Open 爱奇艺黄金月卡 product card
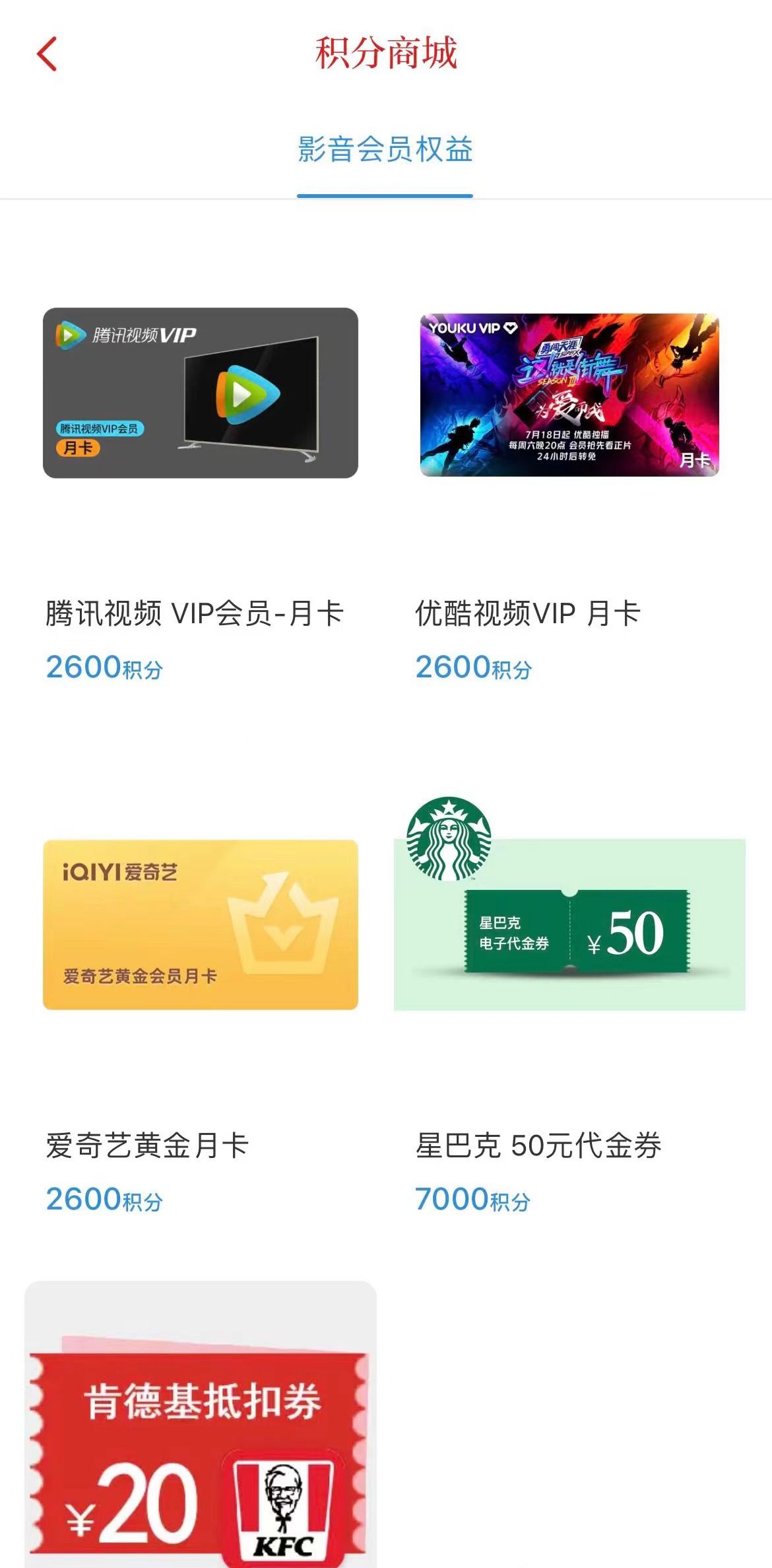 (201, 924)
